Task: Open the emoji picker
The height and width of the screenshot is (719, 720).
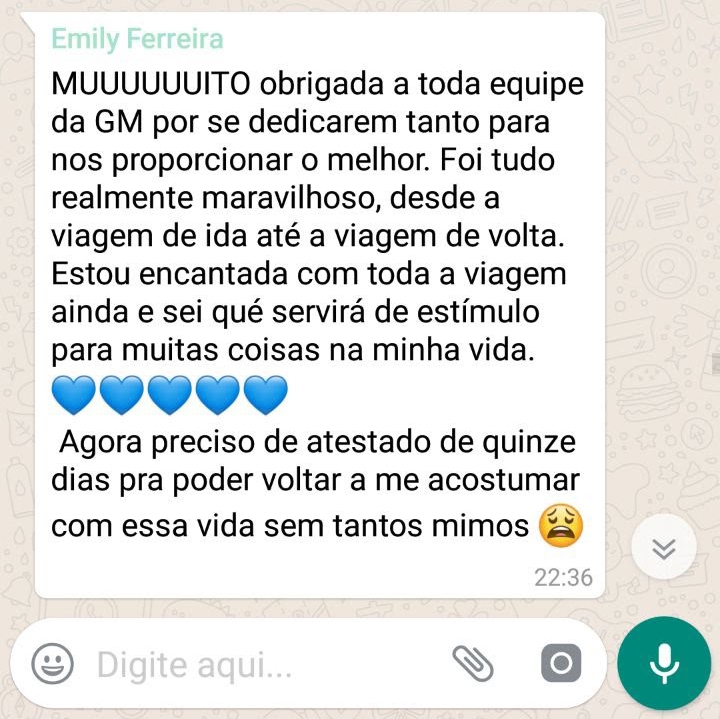Action: (52, 663)
